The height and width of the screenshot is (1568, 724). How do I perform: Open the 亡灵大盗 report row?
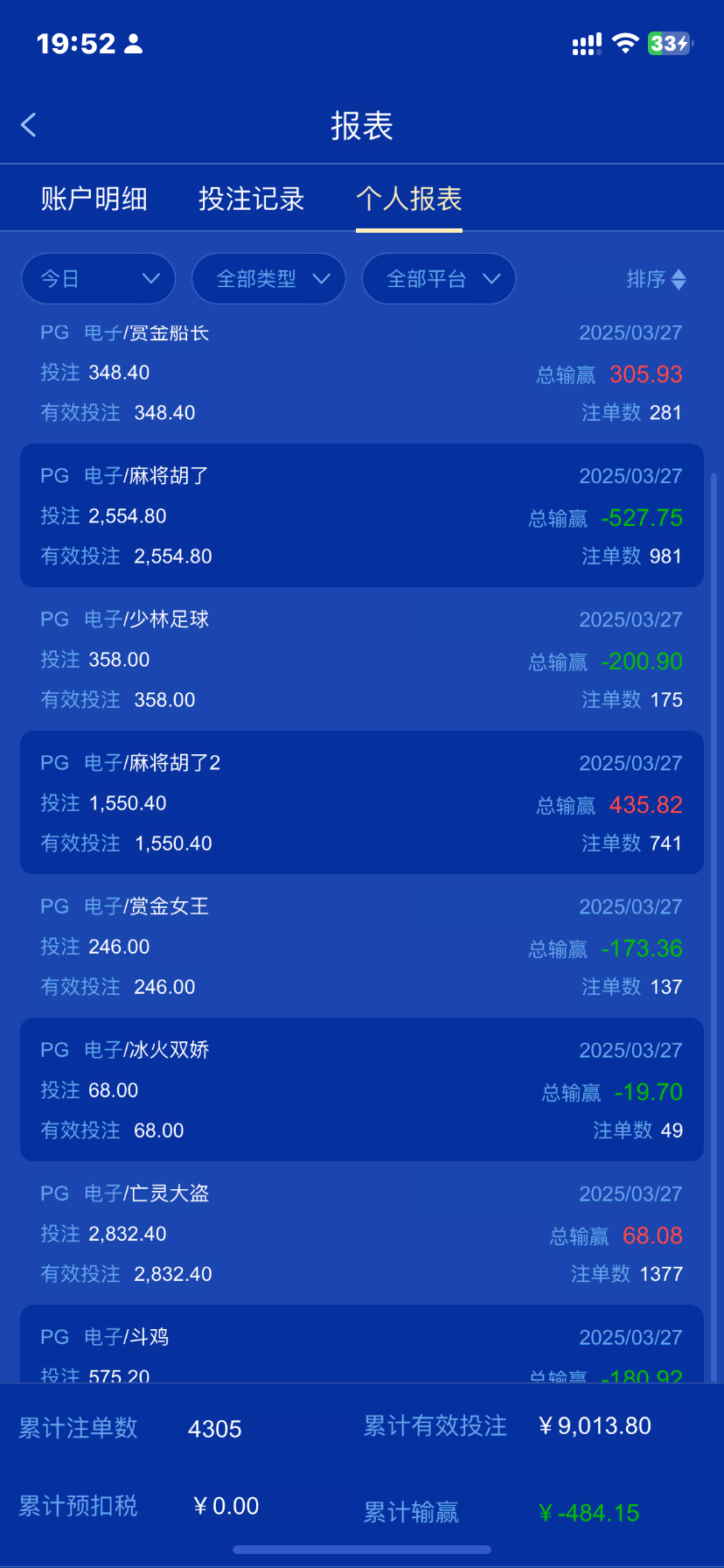tap(362, 1233)
